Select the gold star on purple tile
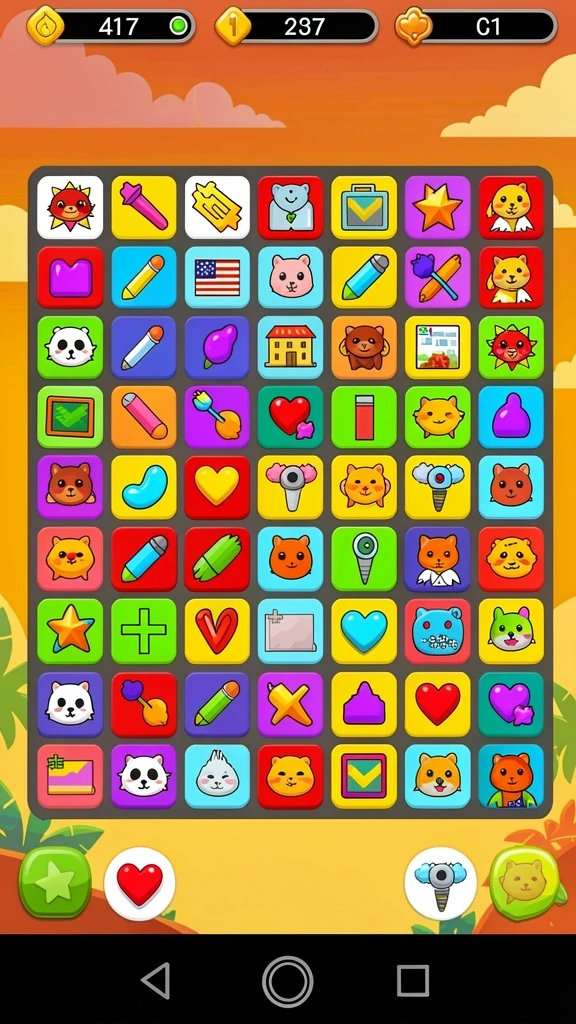The height and width of the screenshot is (1024, 576). (438, 207)
